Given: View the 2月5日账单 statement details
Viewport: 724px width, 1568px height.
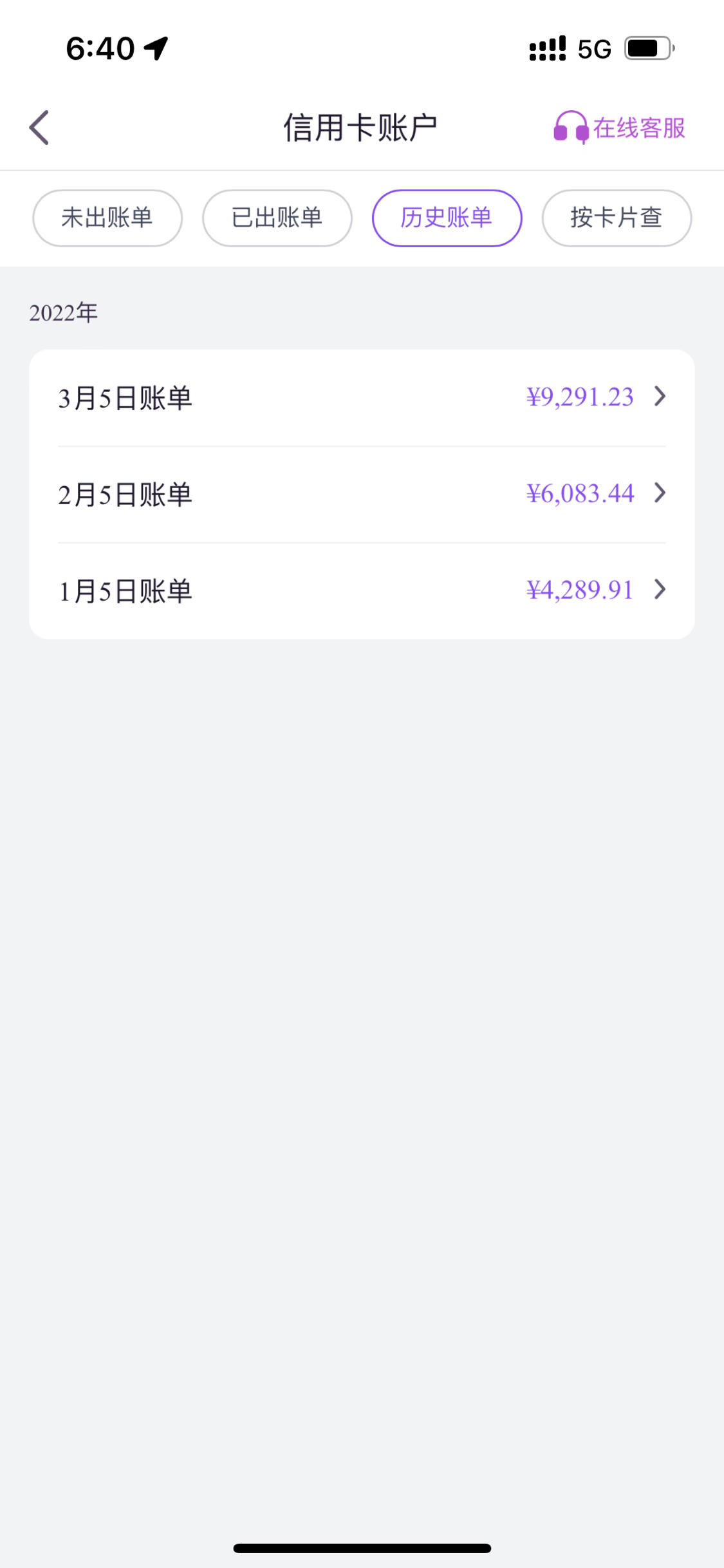Looking at the screenshot, I should coord(362,495).
